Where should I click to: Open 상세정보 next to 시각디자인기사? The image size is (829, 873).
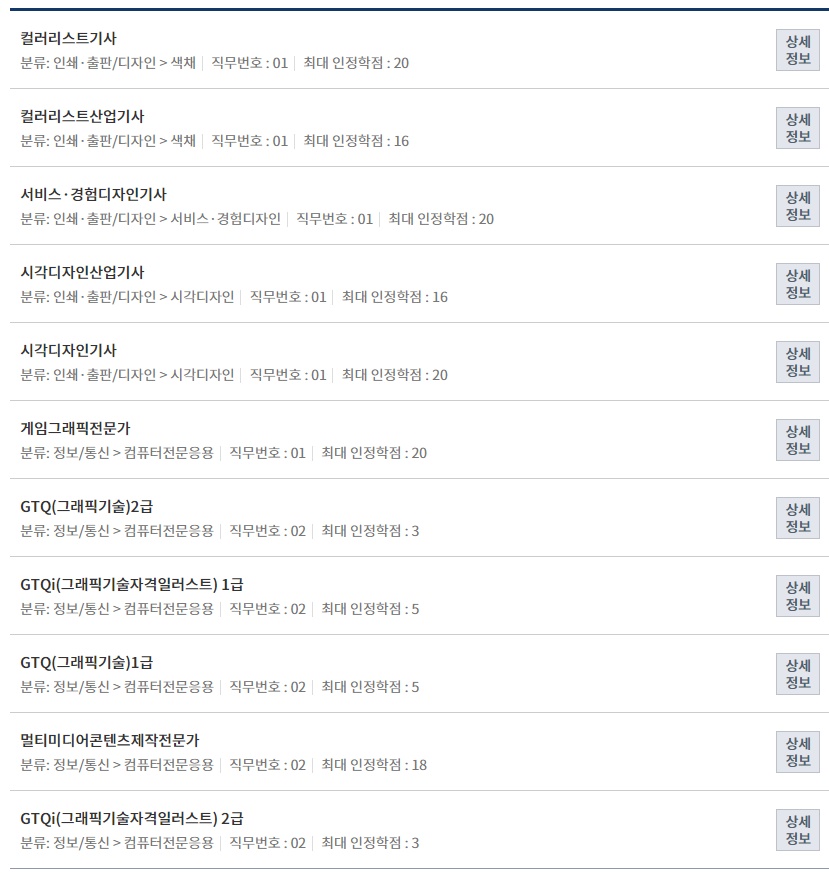[797, 362]
